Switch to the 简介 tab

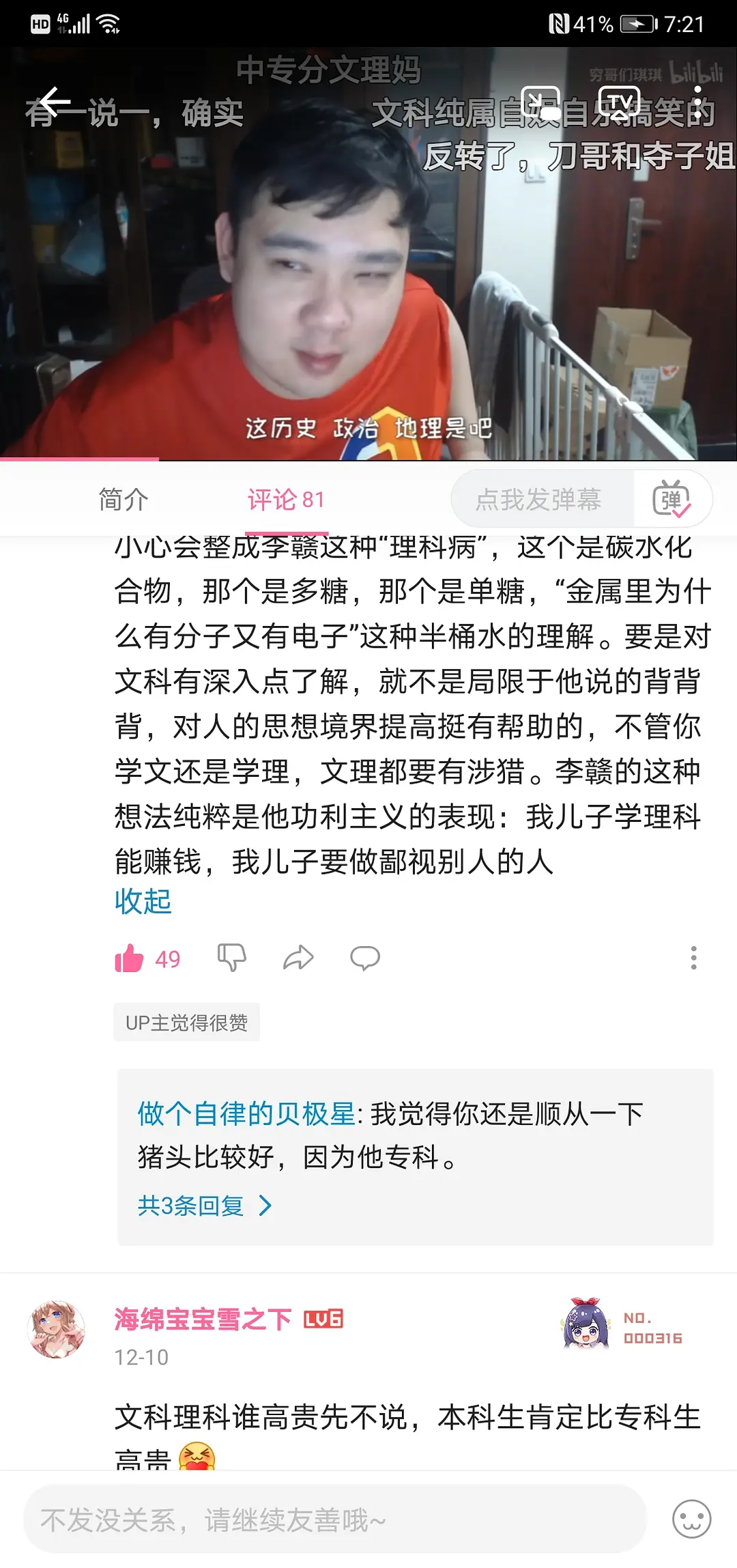pyautogui.click(x=124, y=500)
